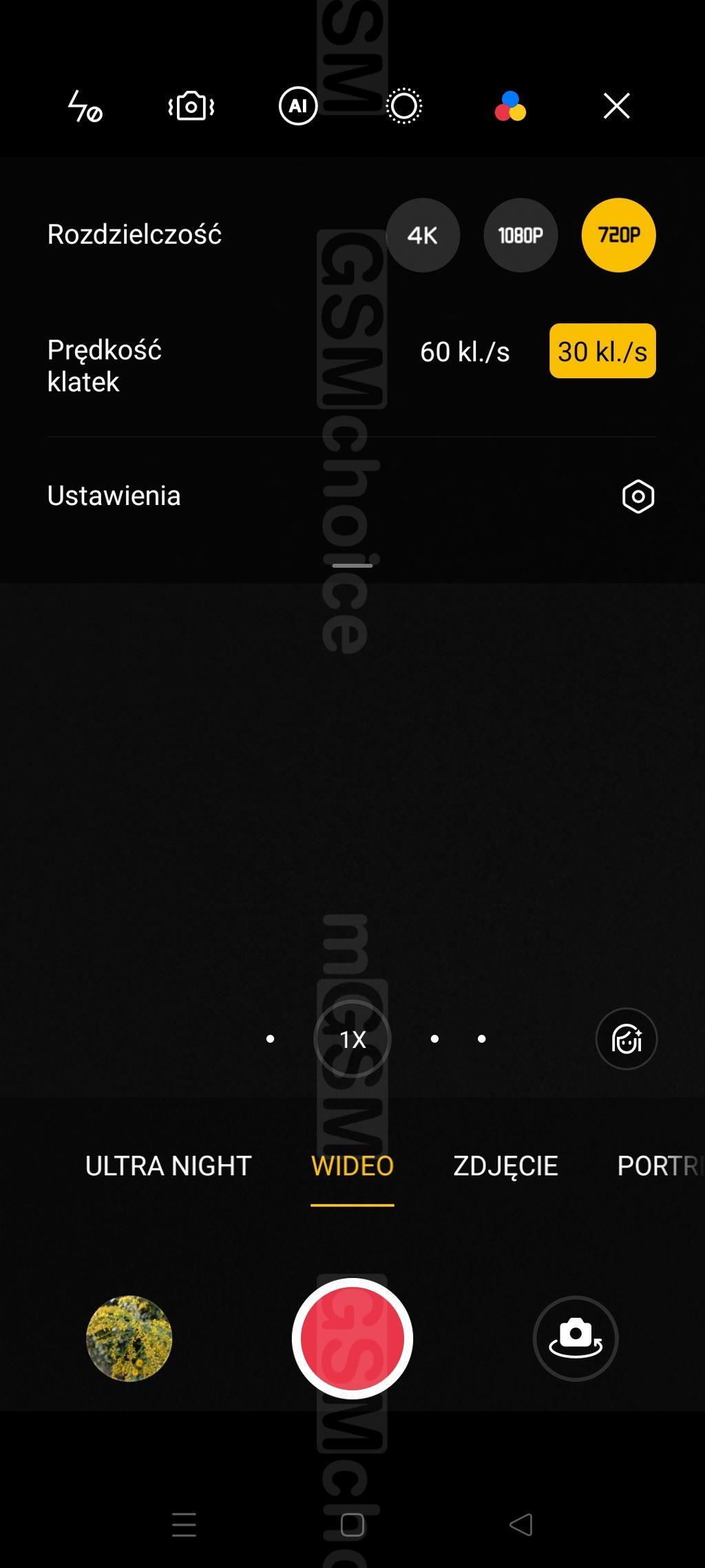Select 4K resolution
Screen dimensions: 705x1568
(x=422, y=236)
